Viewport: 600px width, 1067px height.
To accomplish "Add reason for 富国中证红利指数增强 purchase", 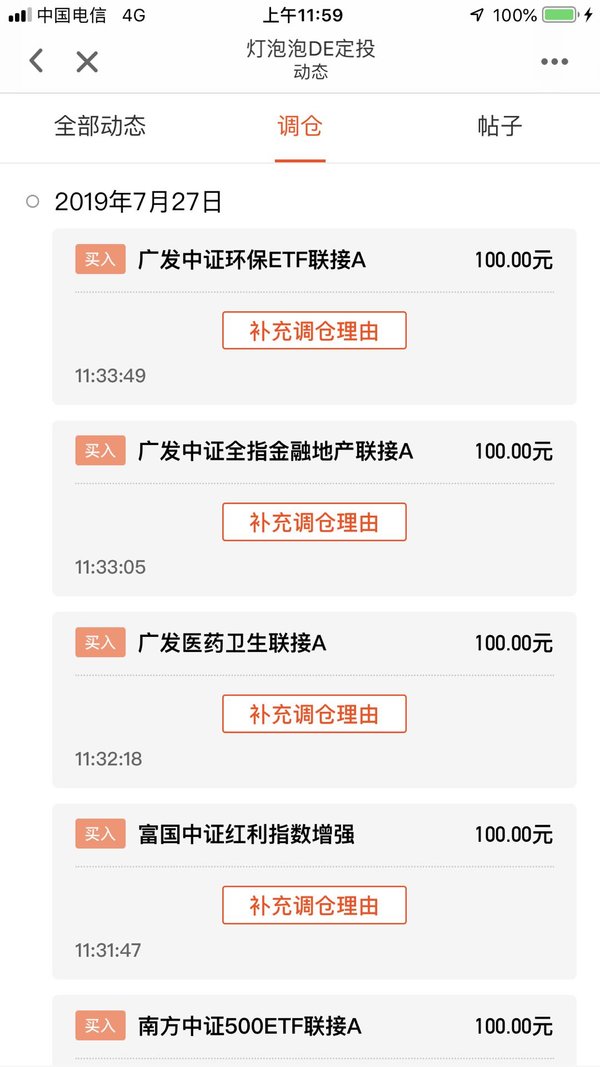I will coord(314,905).
